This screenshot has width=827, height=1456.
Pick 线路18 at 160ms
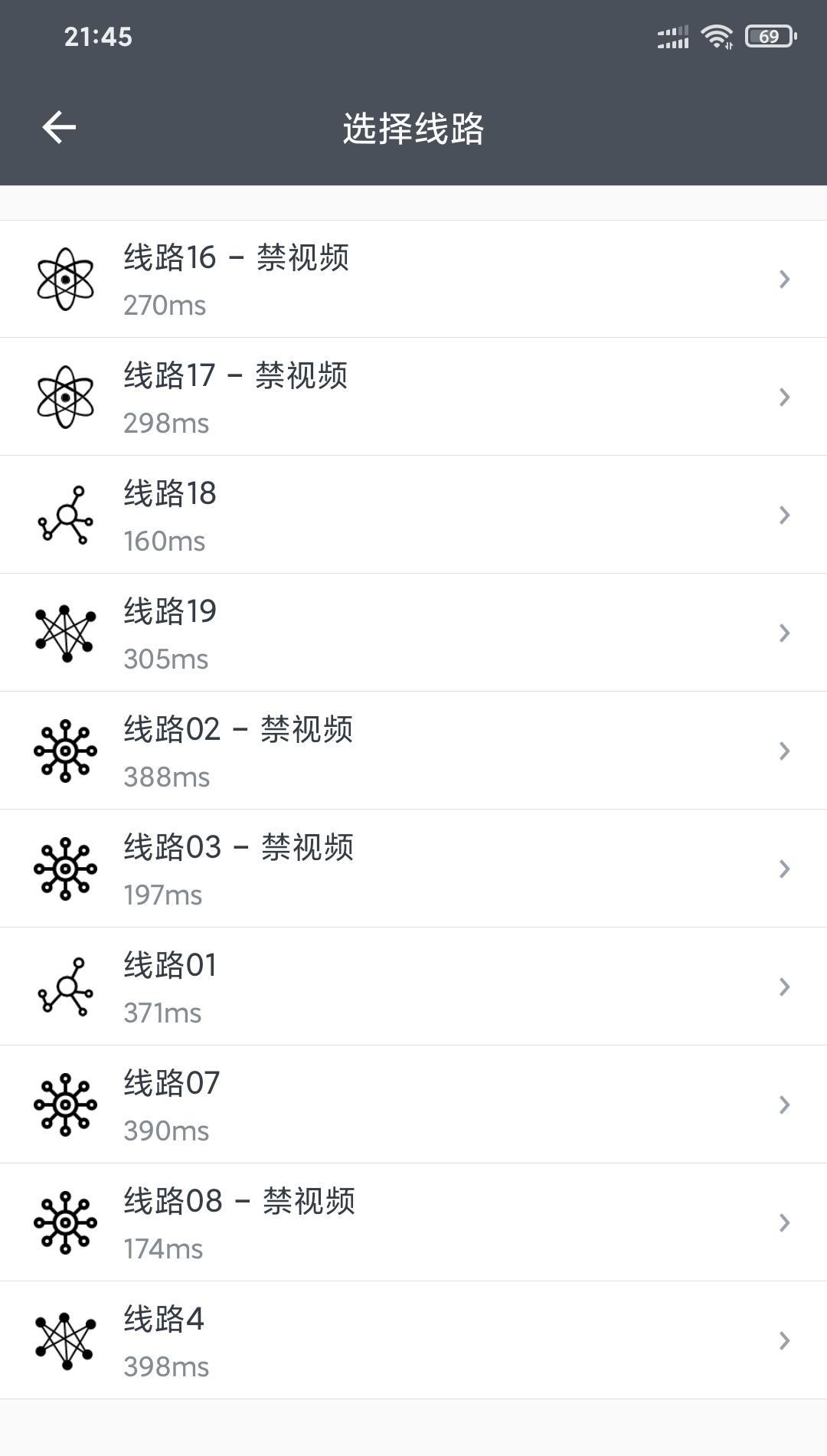click(413, 515)
